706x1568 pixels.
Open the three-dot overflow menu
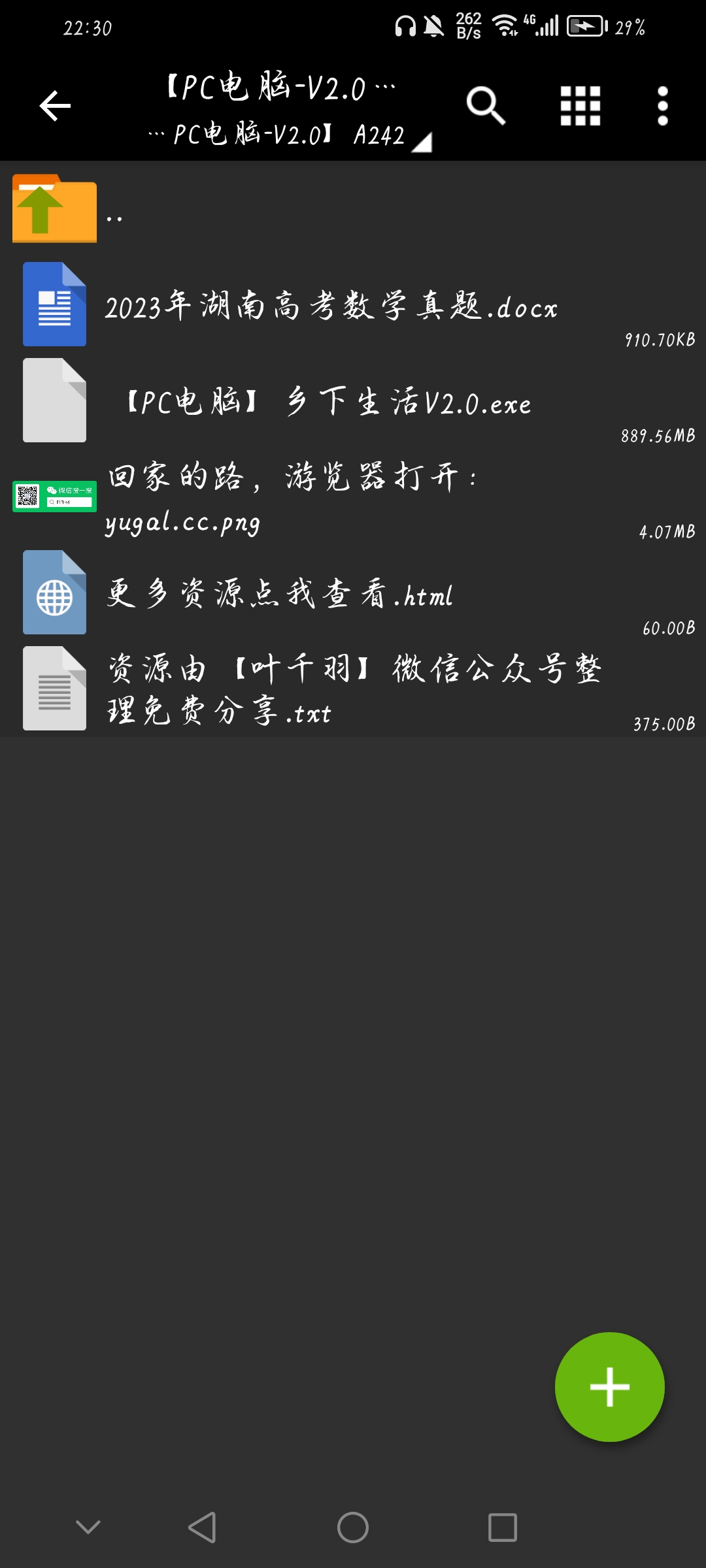coord(662,106)
